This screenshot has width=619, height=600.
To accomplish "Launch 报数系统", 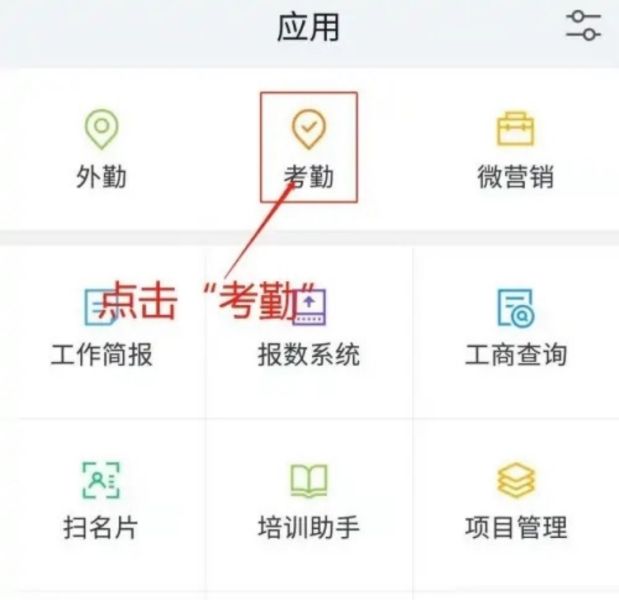I will click(x=309, y=325).
